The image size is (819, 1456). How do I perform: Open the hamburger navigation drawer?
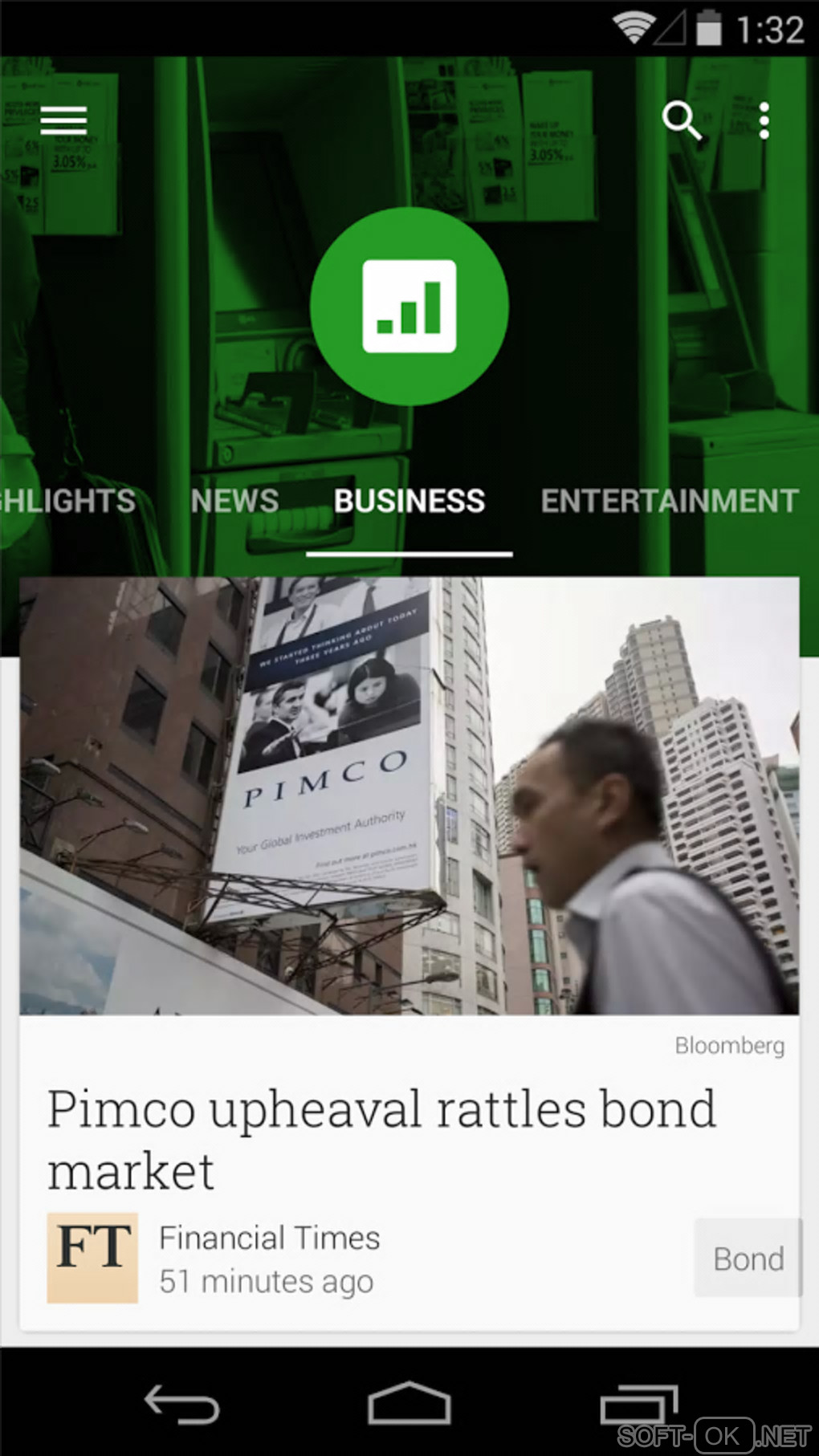[x=63, y=120]
